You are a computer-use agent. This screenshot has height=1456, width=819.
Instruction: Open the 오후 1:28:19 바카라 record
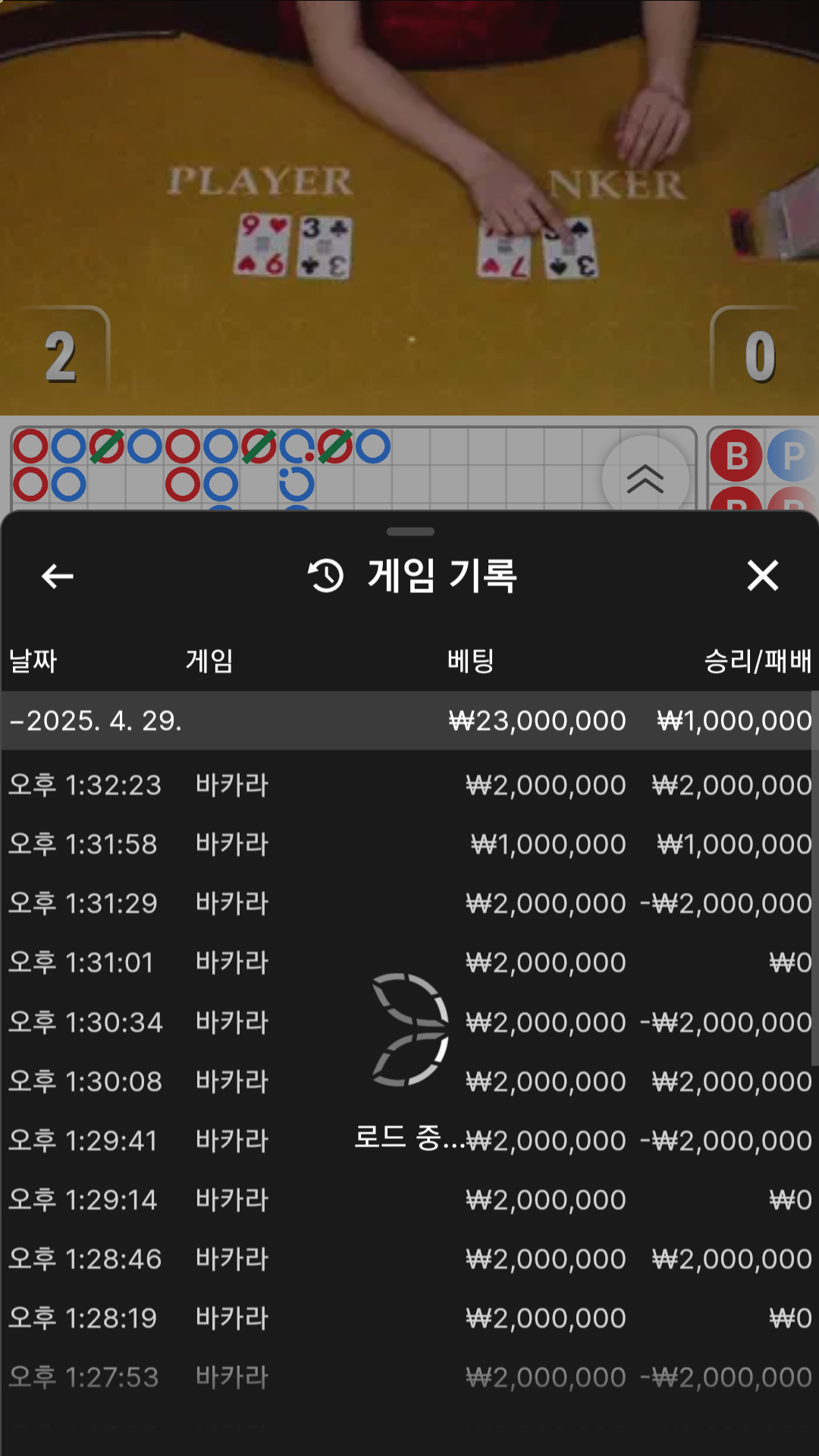[x=409, y=1318]
